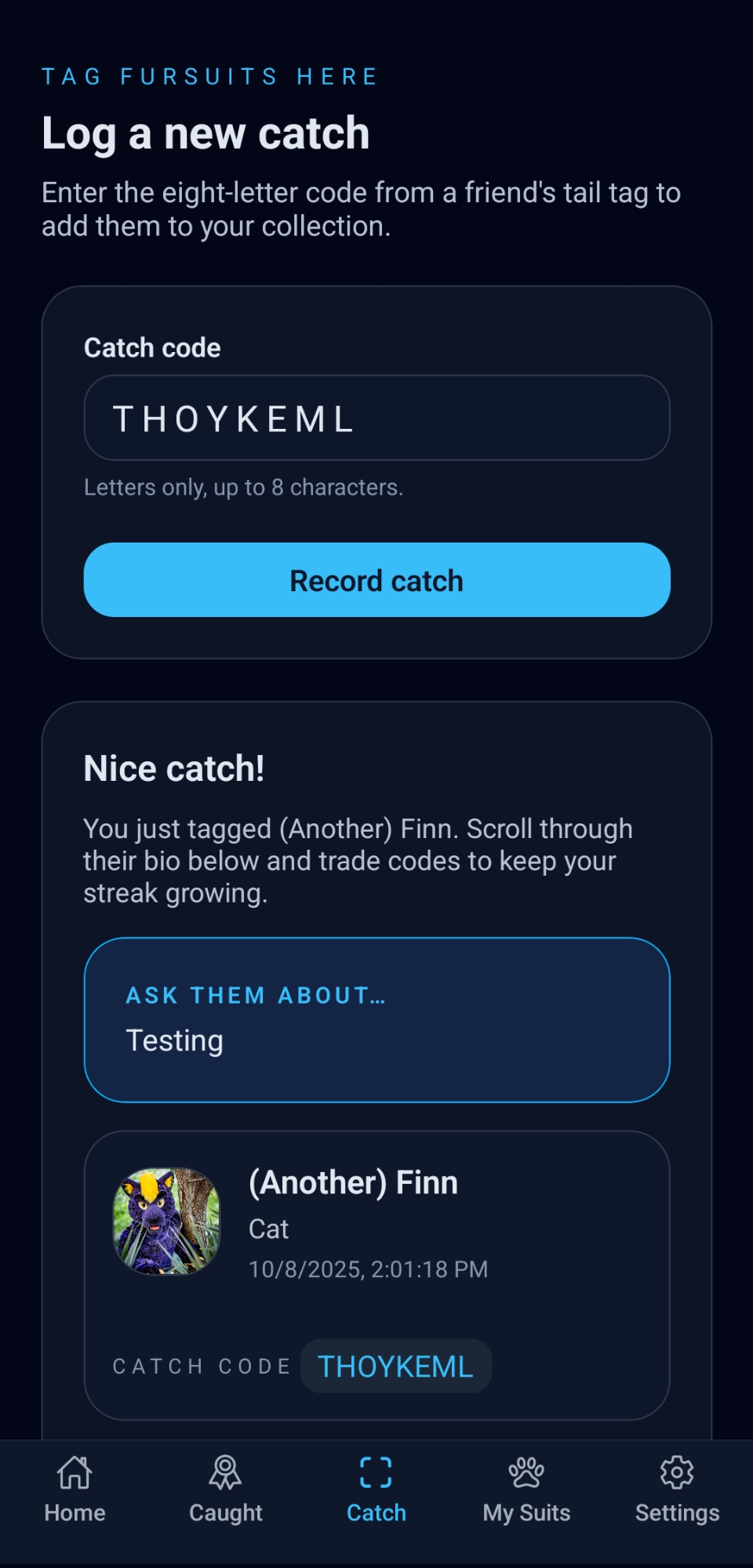Open the Settings tab
The image size is (753, 1568).
677,1490
